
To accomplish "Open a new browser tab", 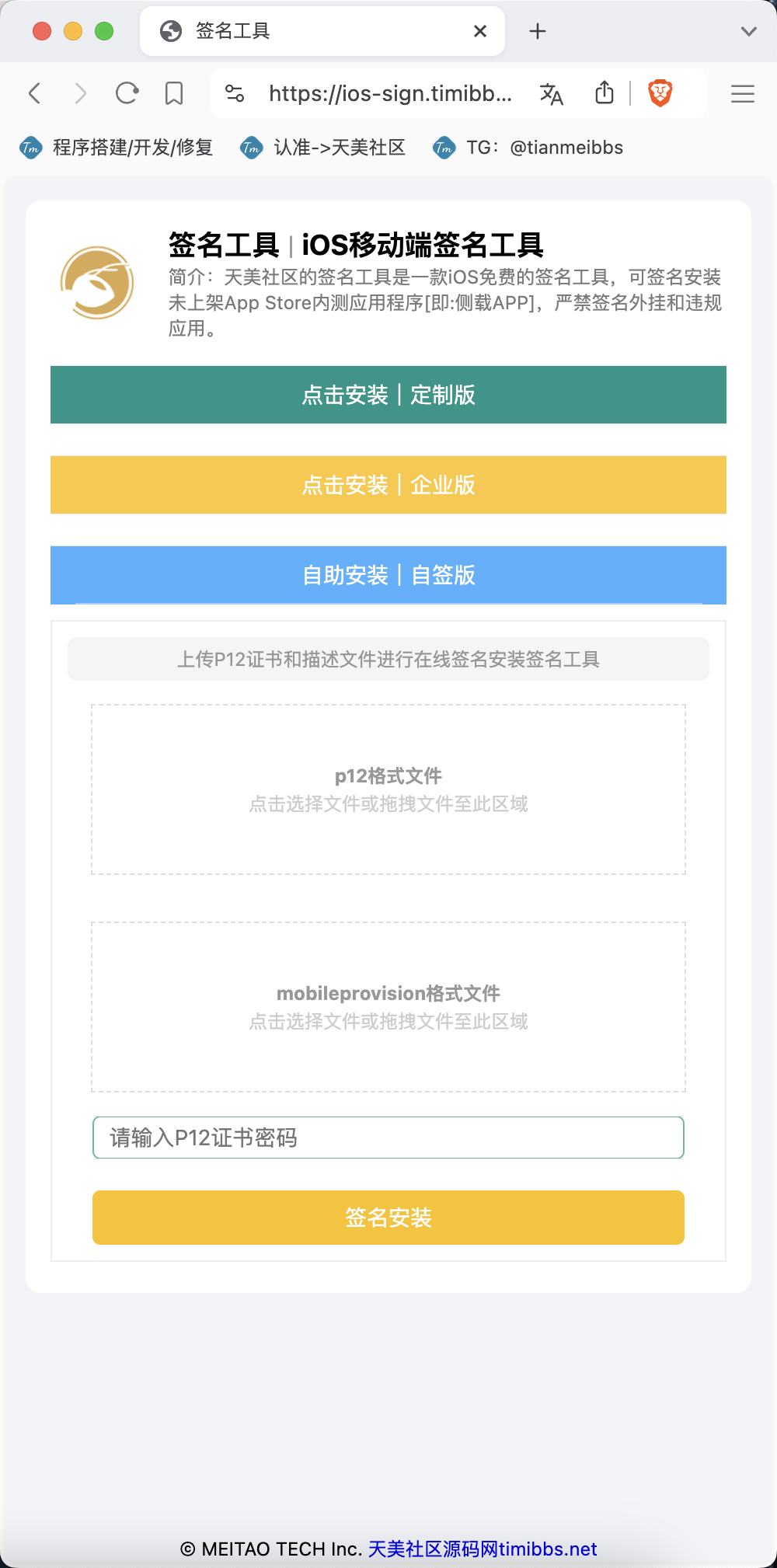I will 538,31.
